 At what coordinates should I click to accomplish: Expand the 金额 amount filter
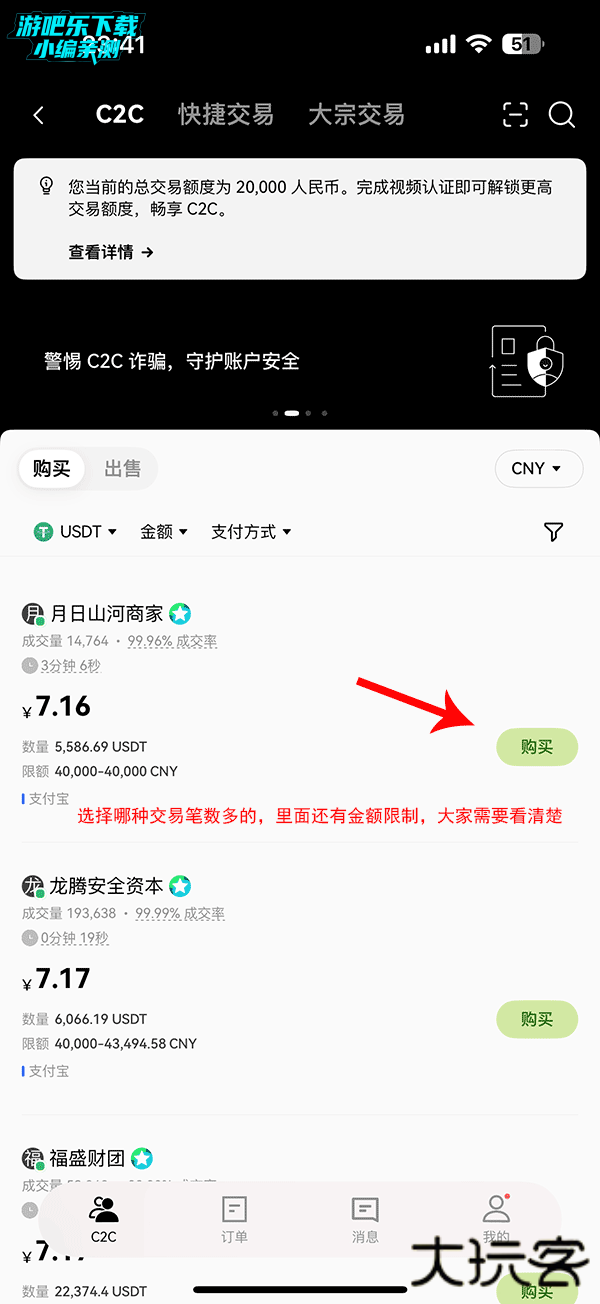pyautogui.click(x=164, y=532)
